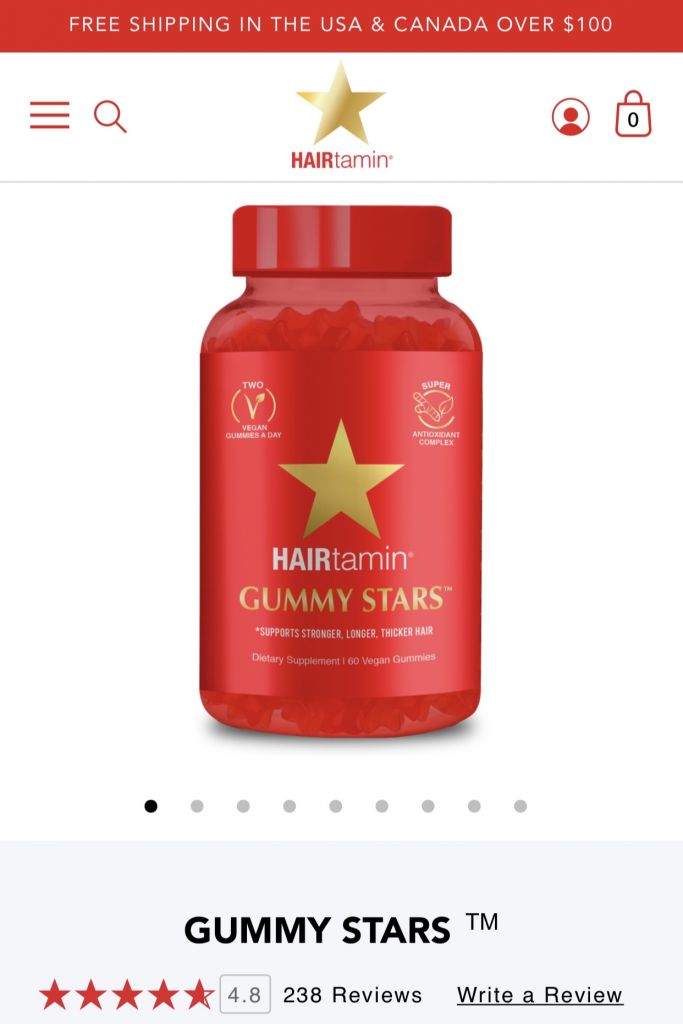Screen dimensions: 683x1024
Task: Open the hamburger navigation menu
Action: pyautogui.click(x=50, y=116)
